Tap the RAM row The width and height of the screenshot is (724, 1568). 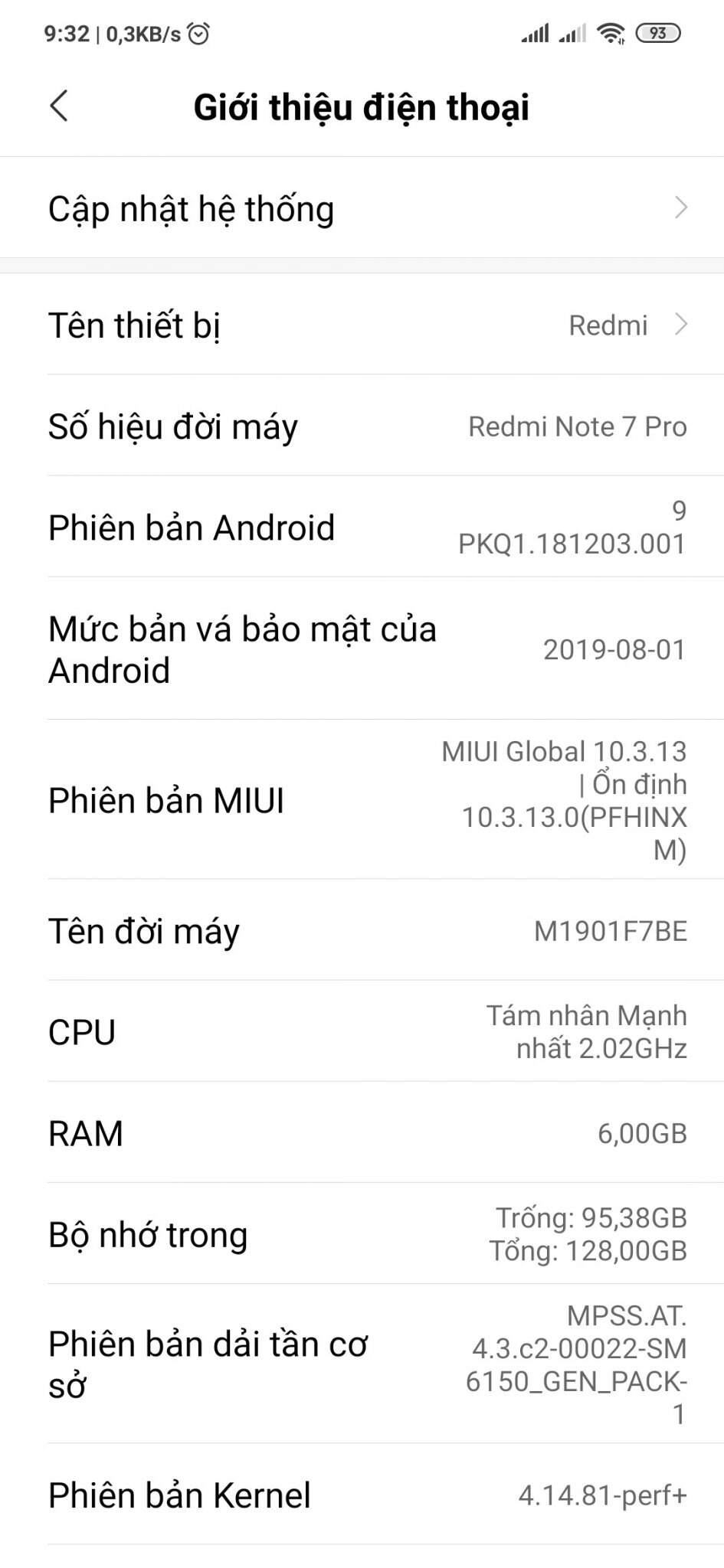[x=362, y=1132]
